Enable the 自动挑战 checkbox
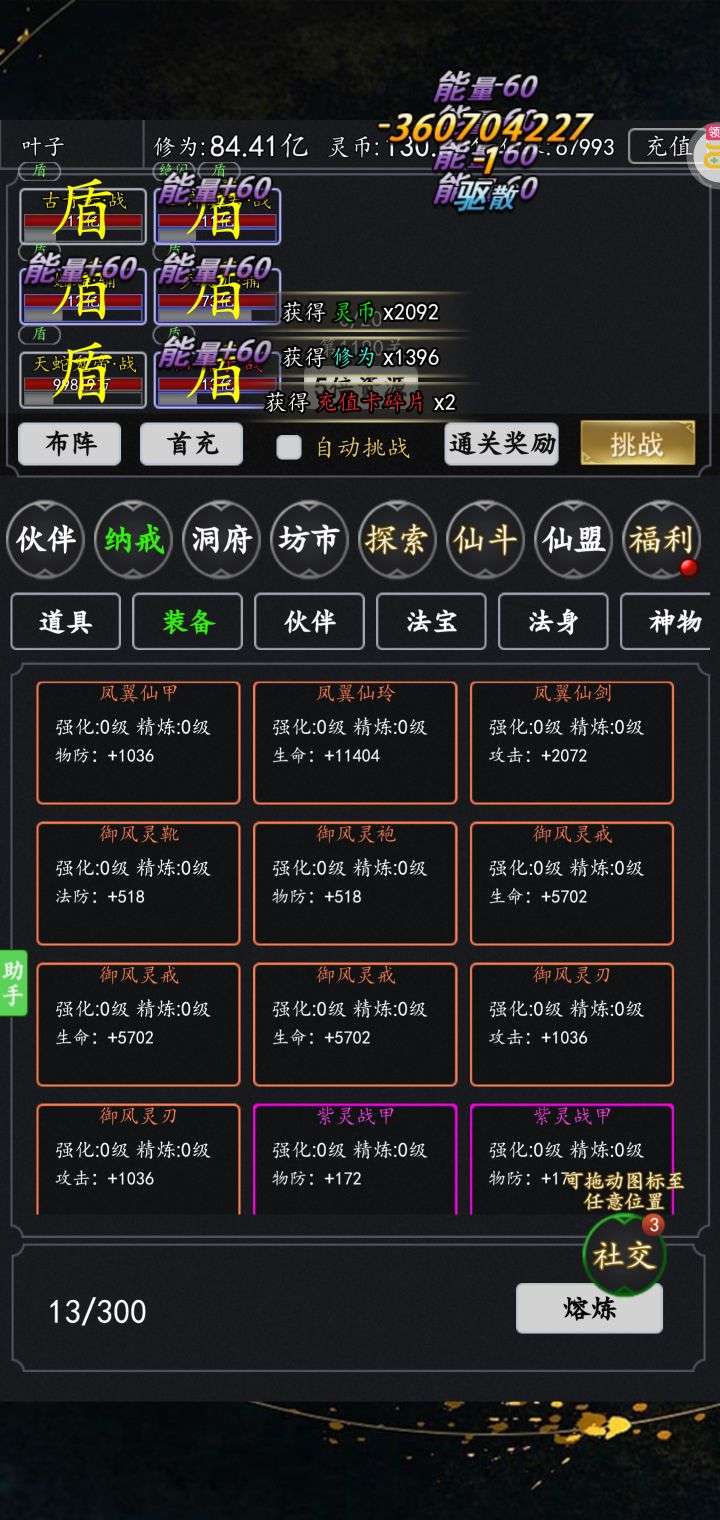This screenshot has width=720, height=1520. tap(289, 447)
